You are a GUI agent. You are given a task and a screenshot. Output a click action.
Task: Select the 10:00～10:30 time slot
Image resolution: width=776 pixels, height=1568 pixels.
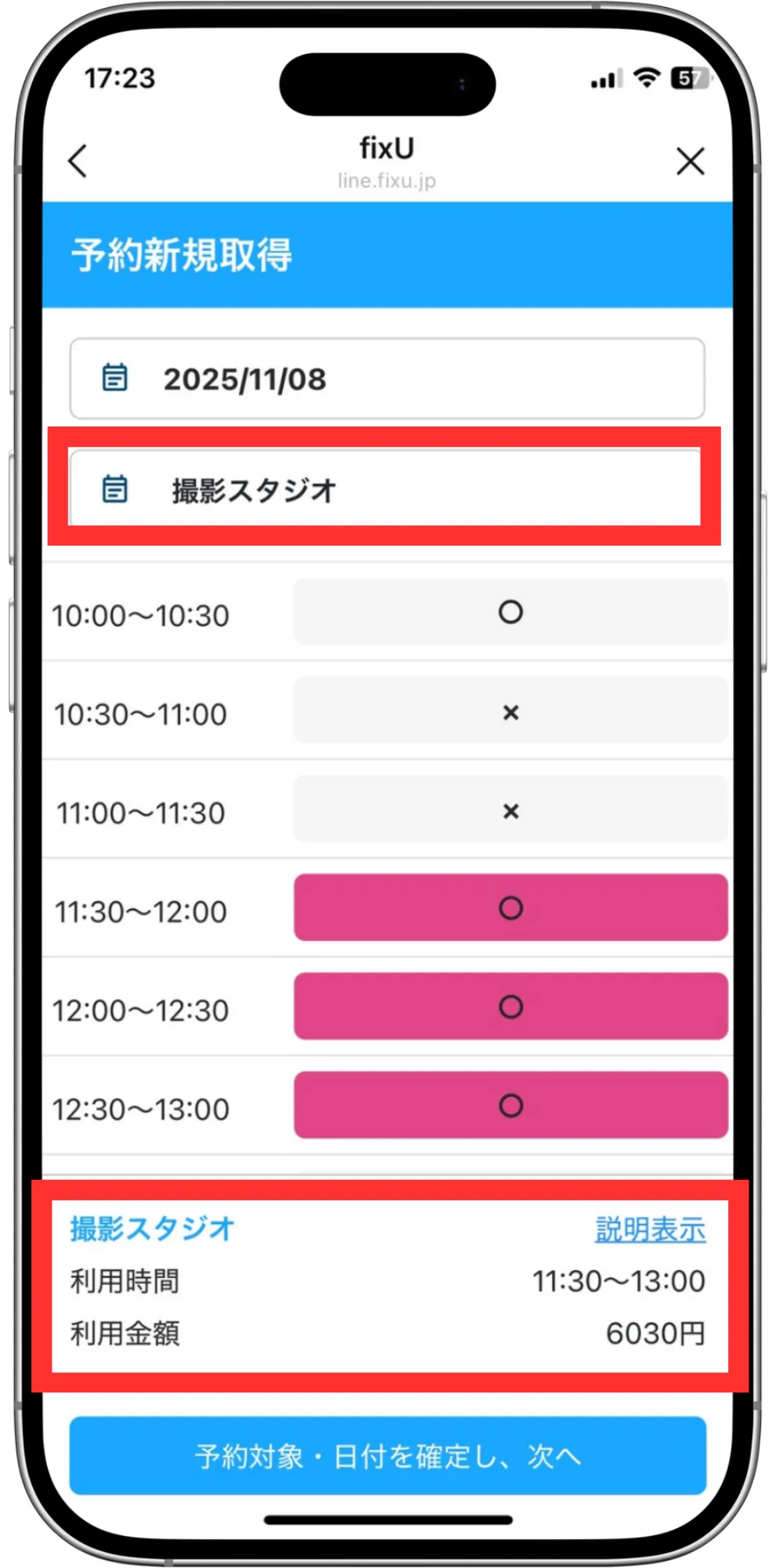click(x=510, y=612)
